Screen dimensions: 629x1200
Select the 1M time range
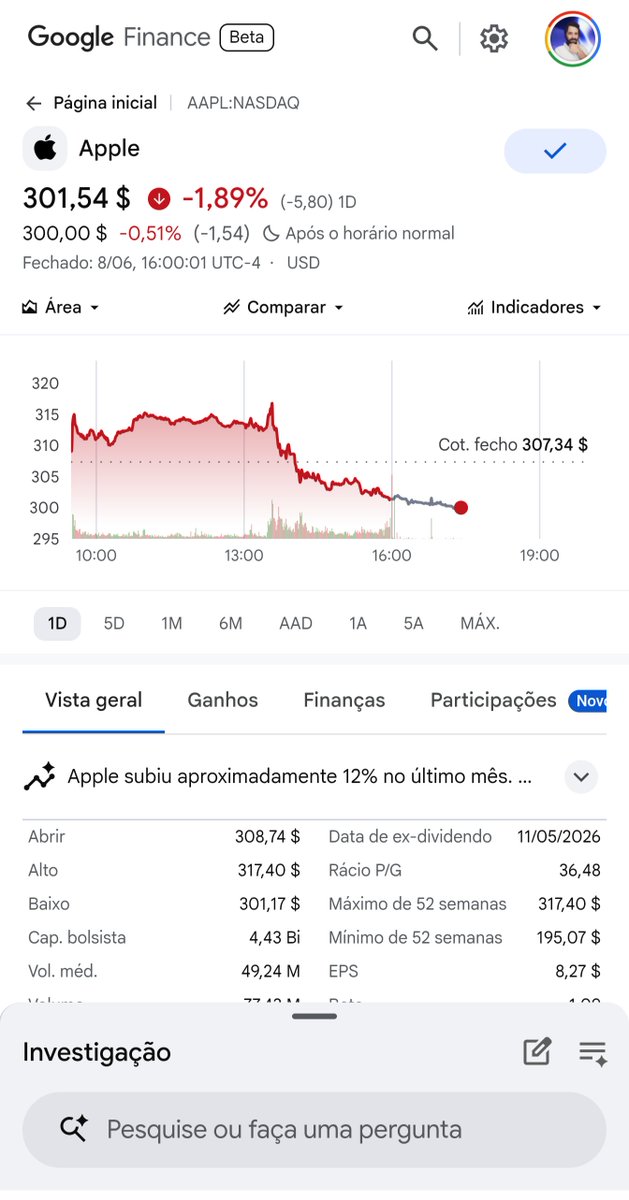[172, 623]
